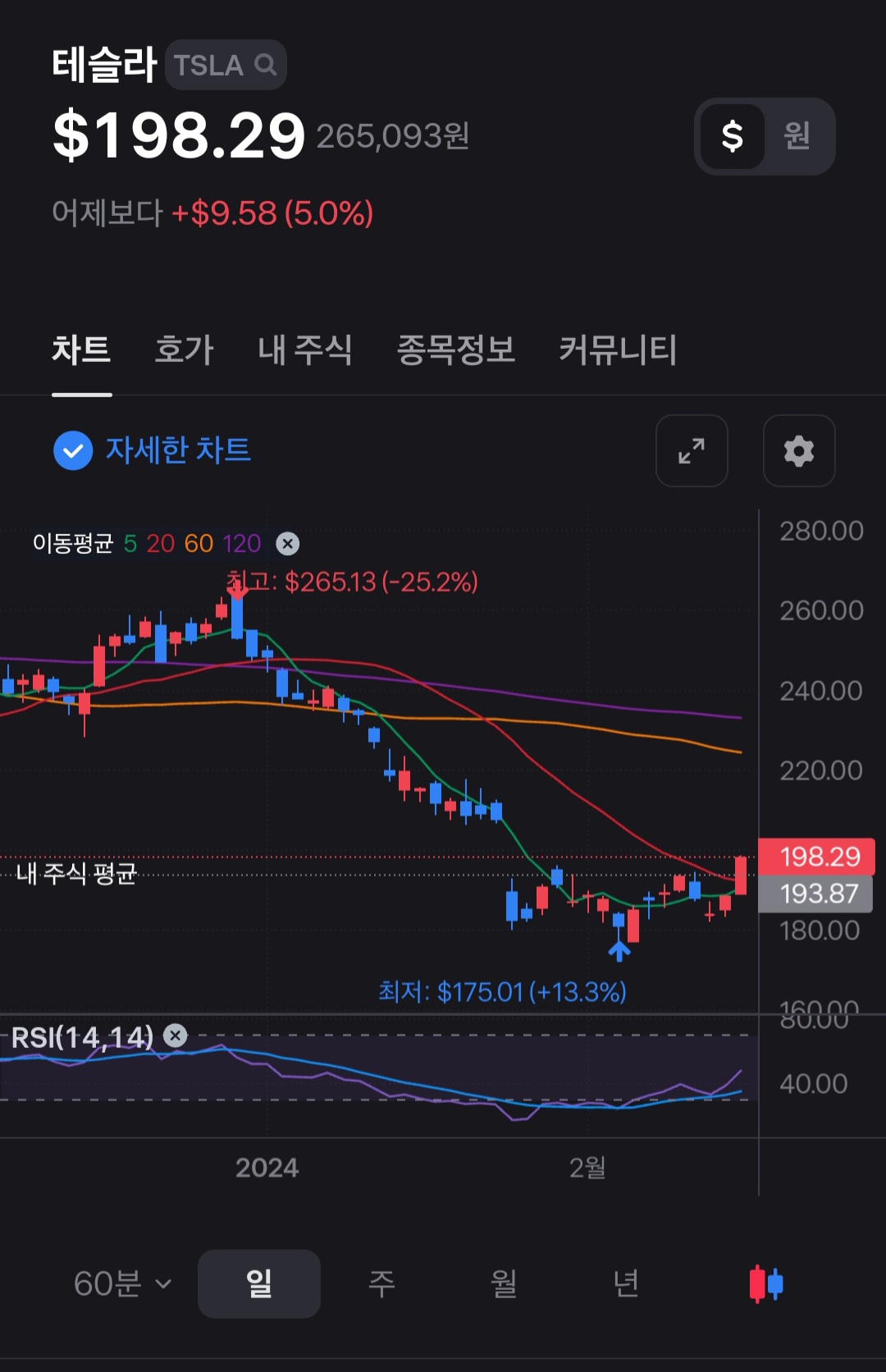Screen dimensions: 886x1372
Task: Switch to the 호가 tab
Action: coord(183,350)
